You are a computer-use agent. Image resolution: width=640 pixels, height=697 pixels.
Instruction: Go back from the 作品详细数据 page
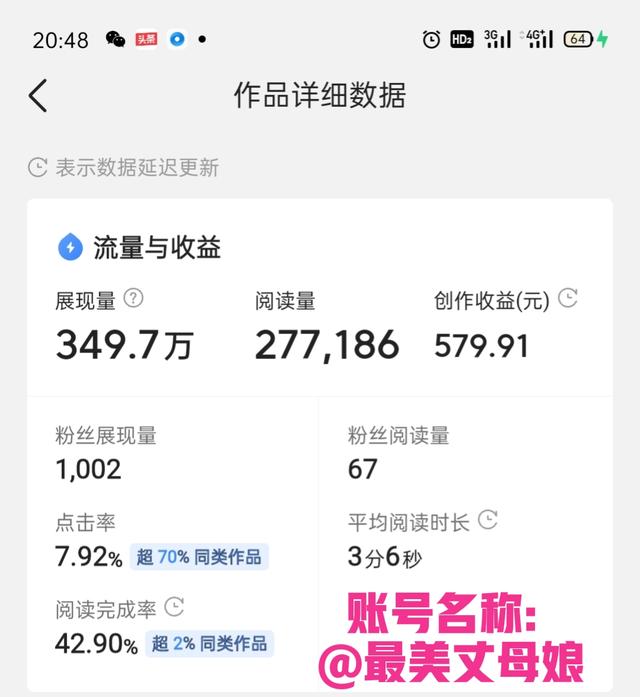(38, 96)
